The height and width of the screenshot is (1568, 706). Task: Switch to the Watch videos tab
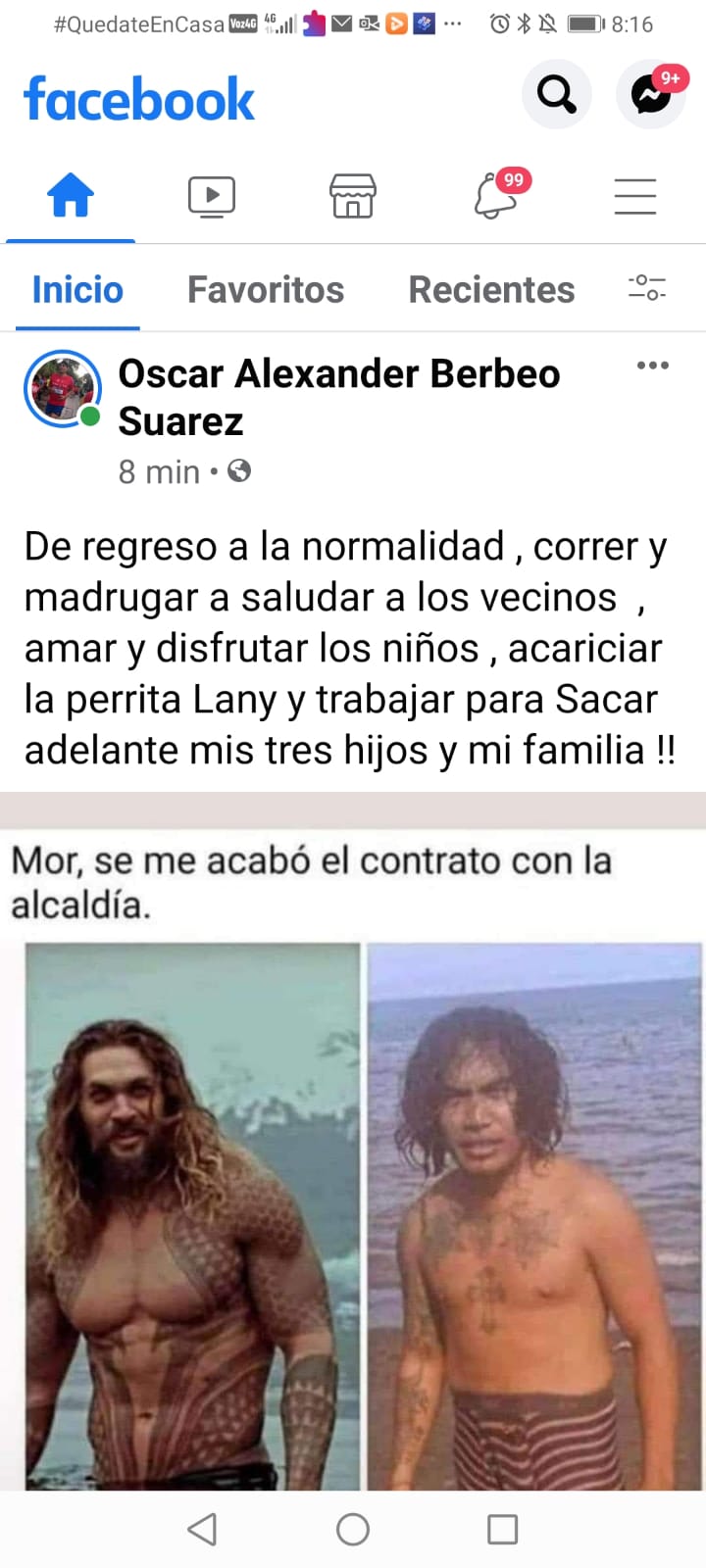212,196
